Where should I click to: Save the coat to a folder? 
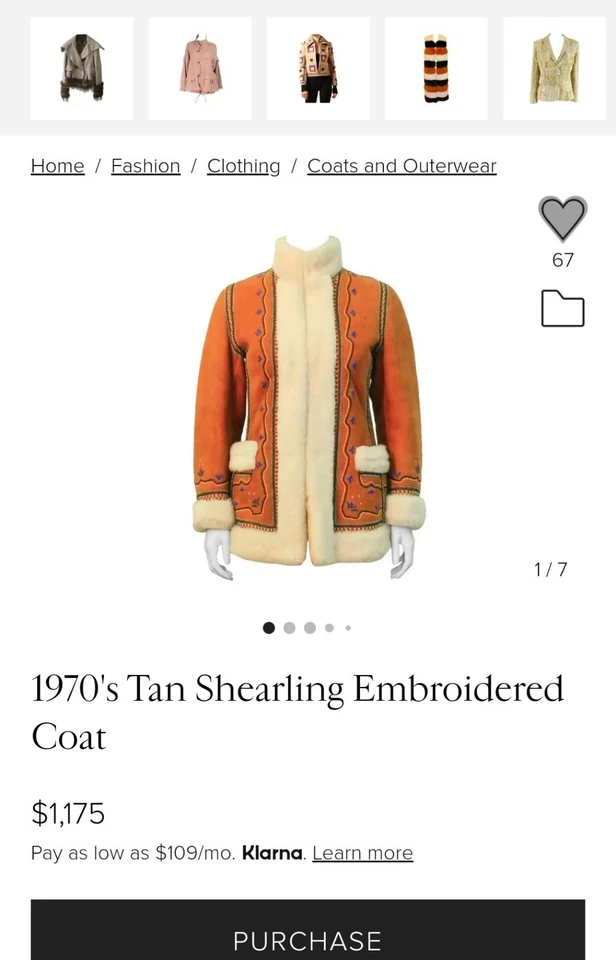pyautogui.click(x=562, y=308)
